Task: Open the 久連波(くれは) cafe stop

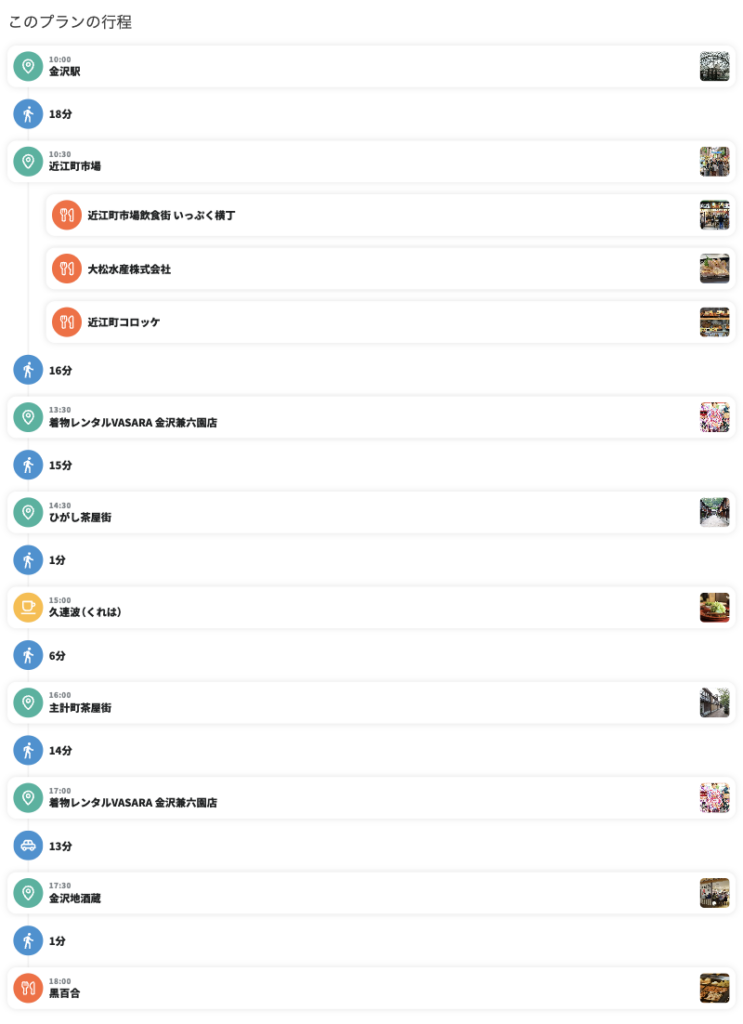Action: tap(370, 607)
